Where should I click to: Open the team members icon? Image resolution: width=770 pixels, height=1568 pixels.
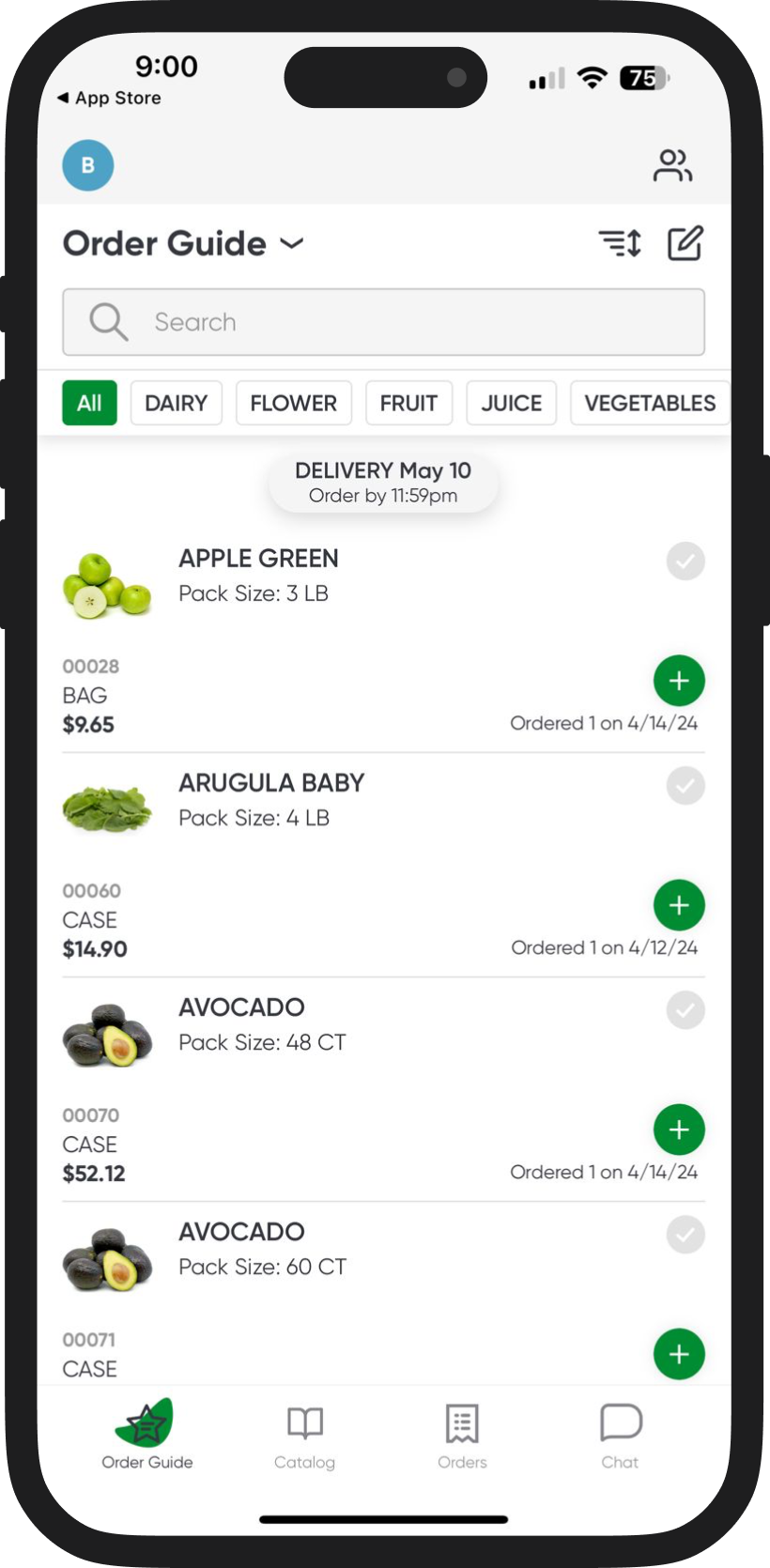pyautogui.click(x=672, y=165)
